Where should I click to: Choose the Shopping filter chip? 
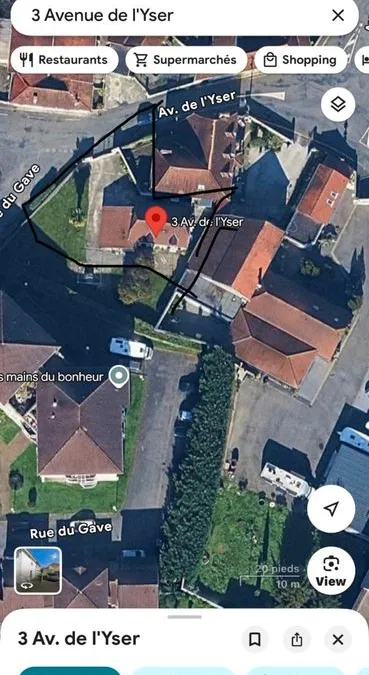pyautogui.click(x=301, y=60)
